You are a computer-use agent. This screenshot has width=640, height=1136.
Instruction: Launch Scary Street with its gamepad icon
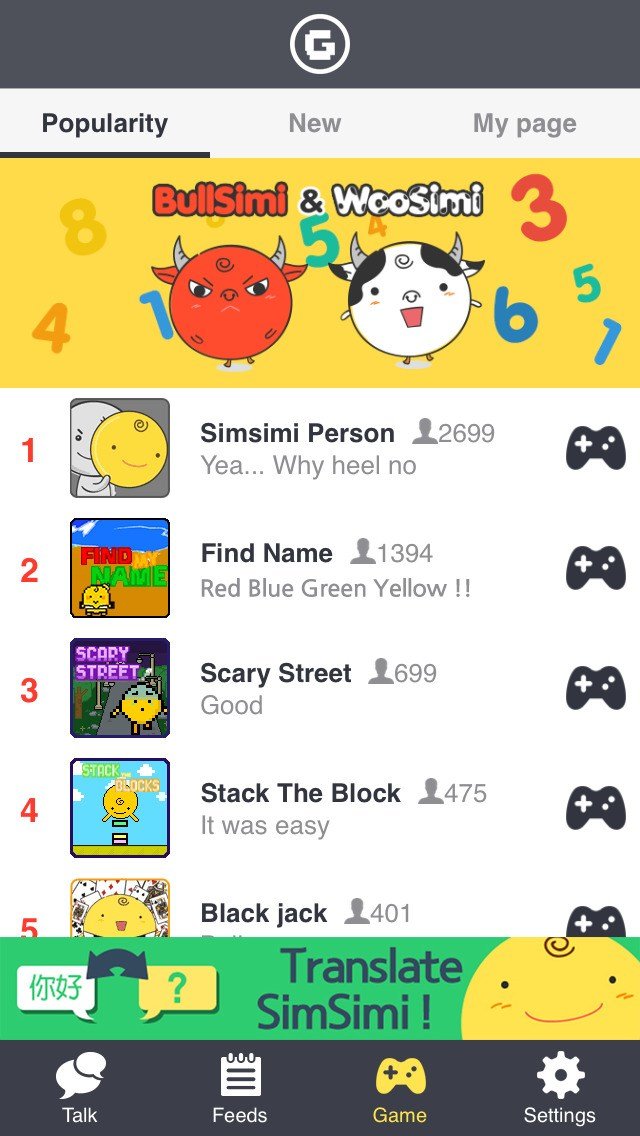[596, 688]
